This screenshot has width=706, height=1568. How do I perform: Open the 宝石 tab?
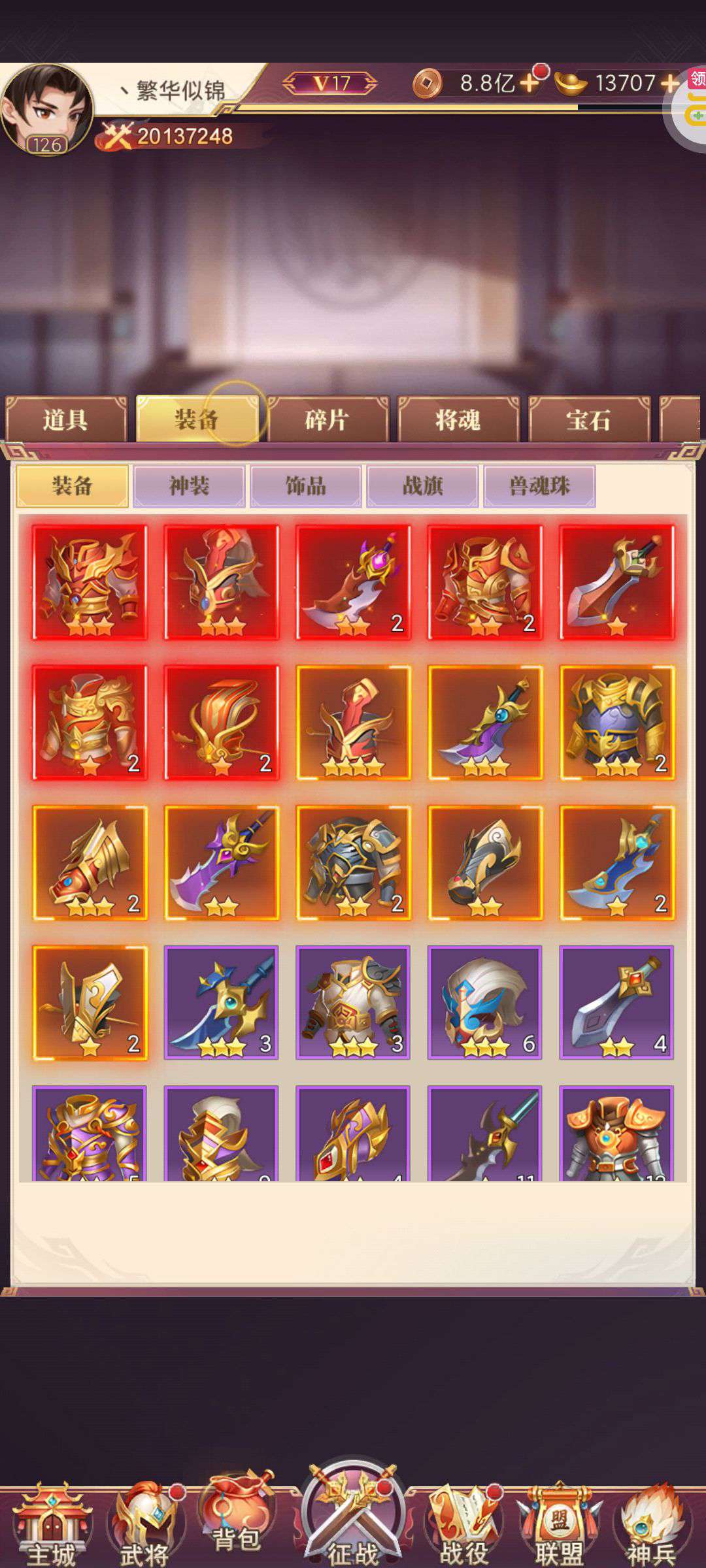click(588, 419)
